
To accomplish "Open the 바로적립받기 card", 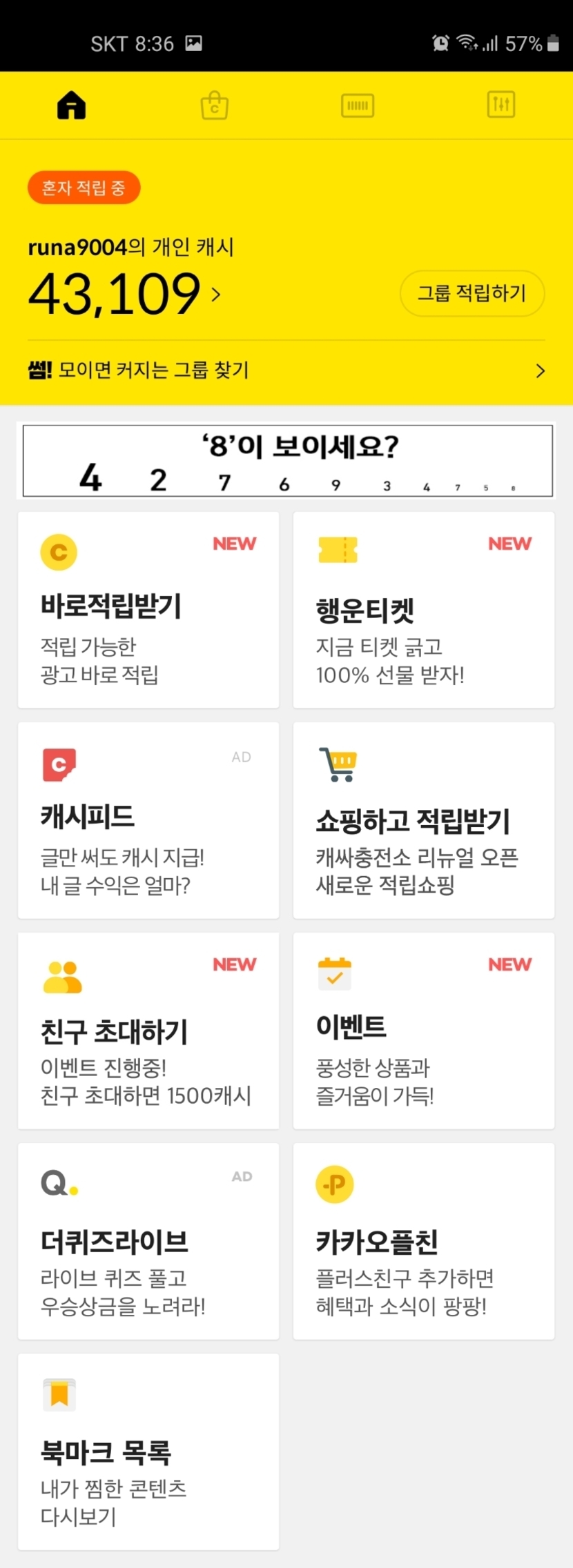I will 148,610.
